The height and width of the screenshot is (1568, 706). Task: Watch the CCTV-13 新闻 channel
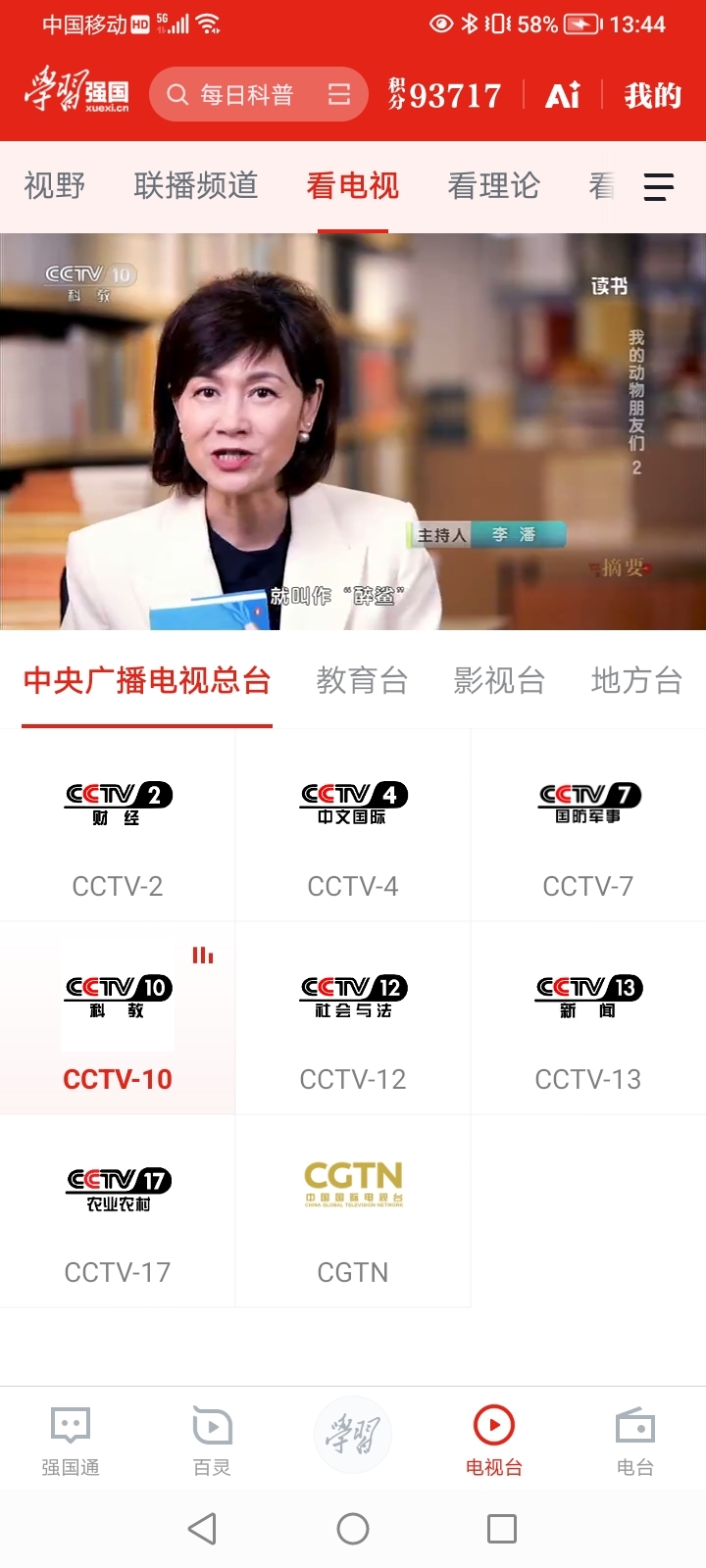(588, 1018)
